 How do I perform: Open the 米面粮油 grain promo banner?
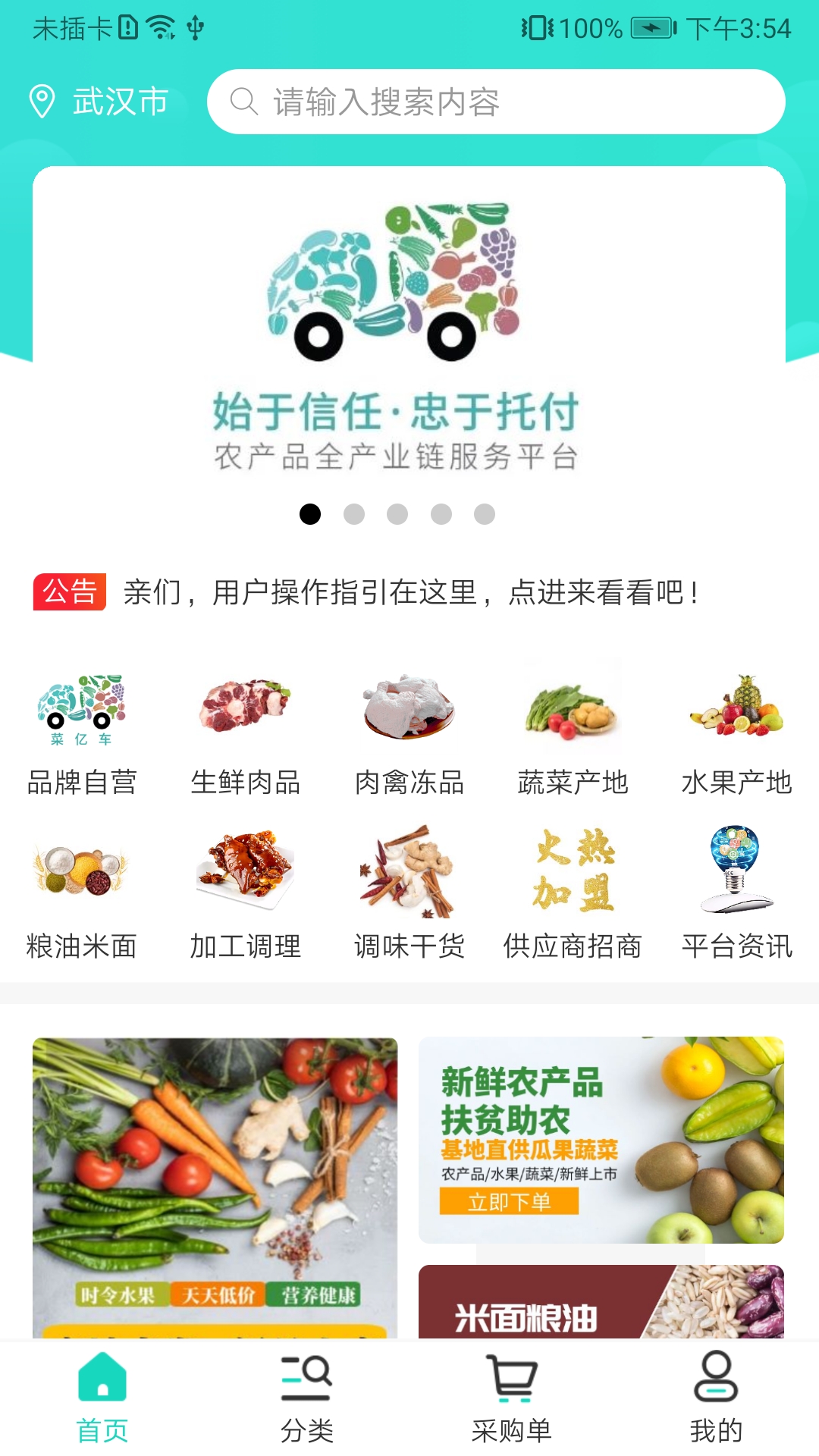(599, 1312)
